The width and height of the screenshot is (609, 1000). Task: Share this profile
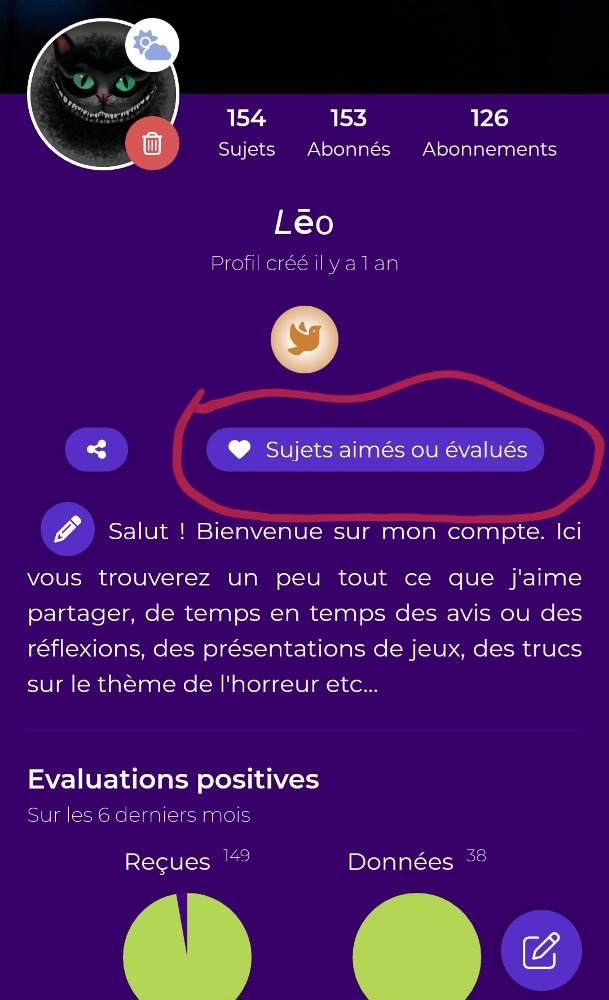[97, 450]
